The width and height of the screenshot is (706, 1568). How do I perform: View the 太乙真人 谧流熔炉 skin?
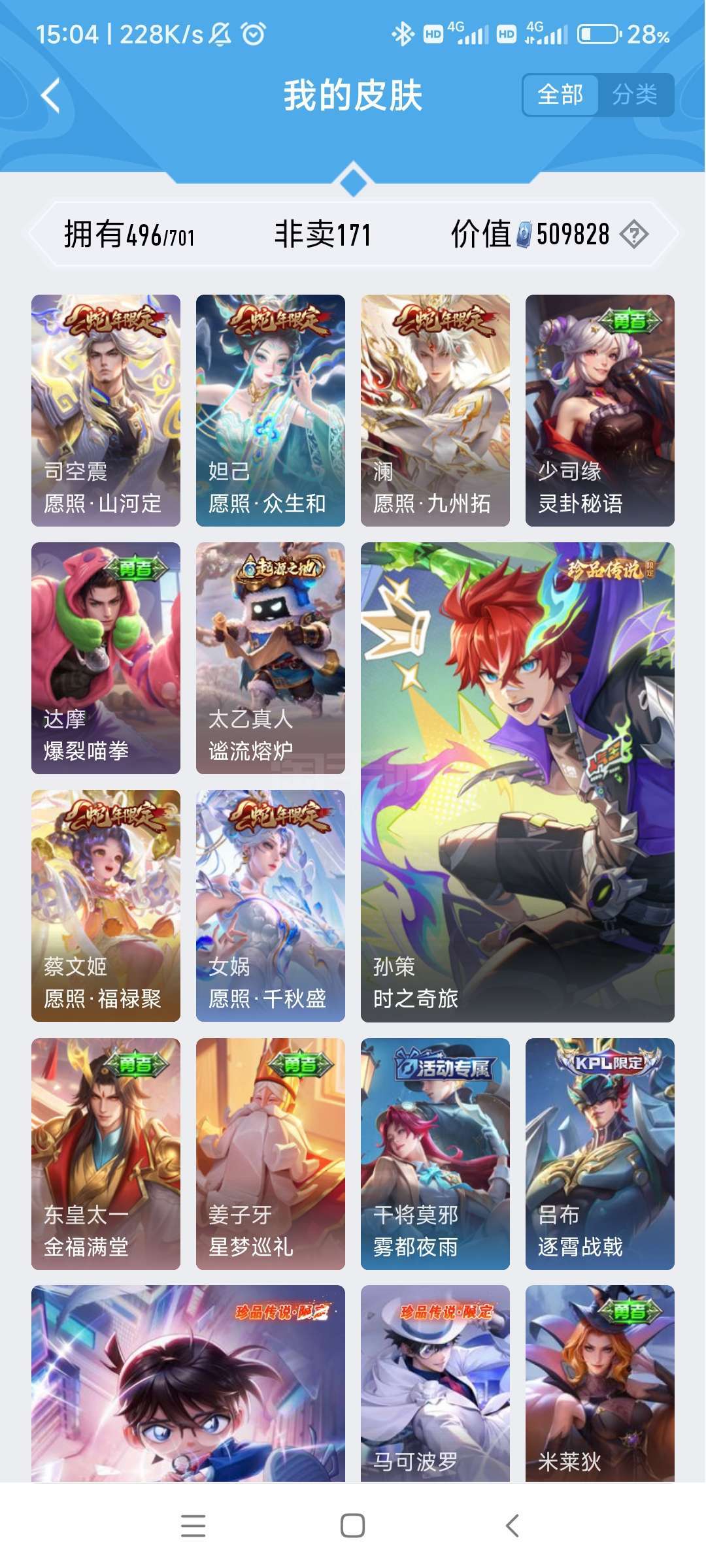(271, 658)
